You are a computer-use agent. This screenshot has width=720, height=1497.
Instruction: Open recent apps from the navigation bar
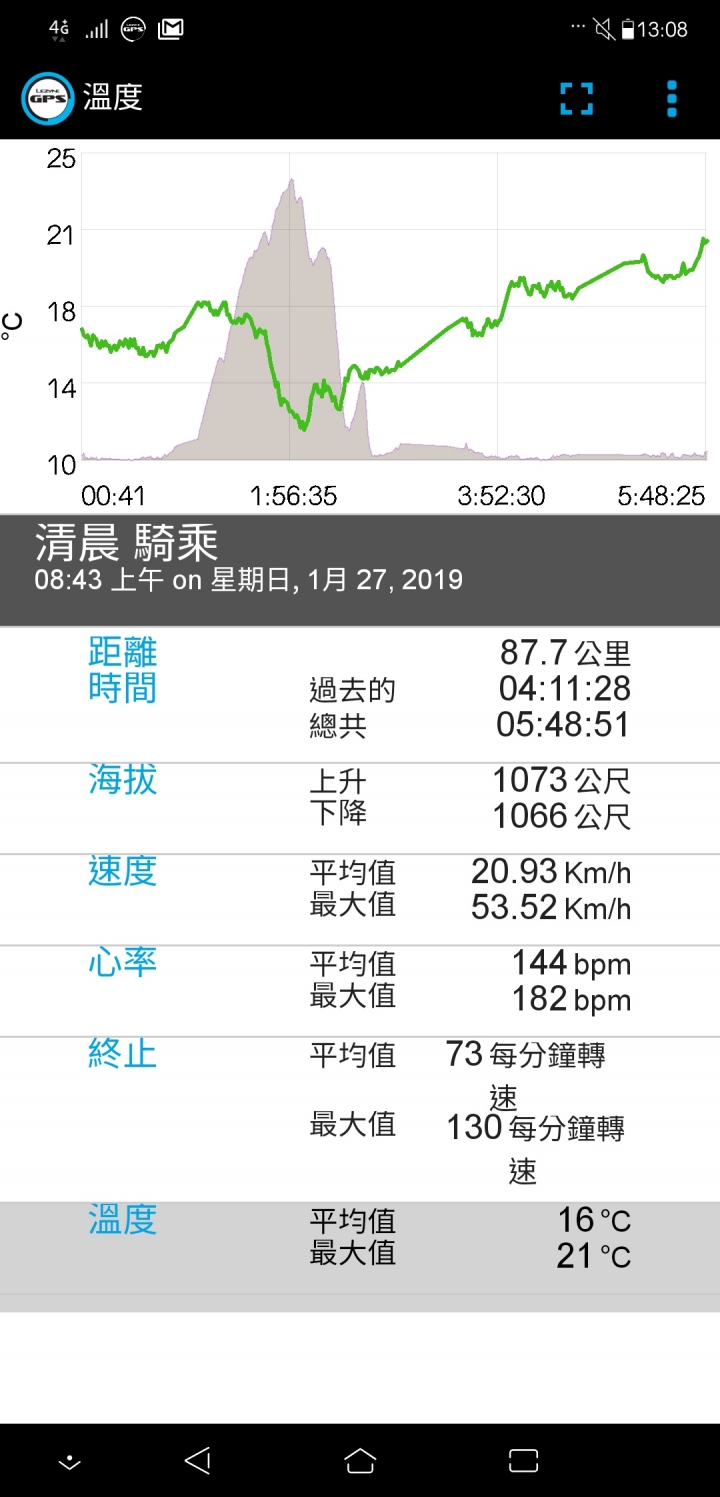pyautogui.click(x=523, y=1460)
